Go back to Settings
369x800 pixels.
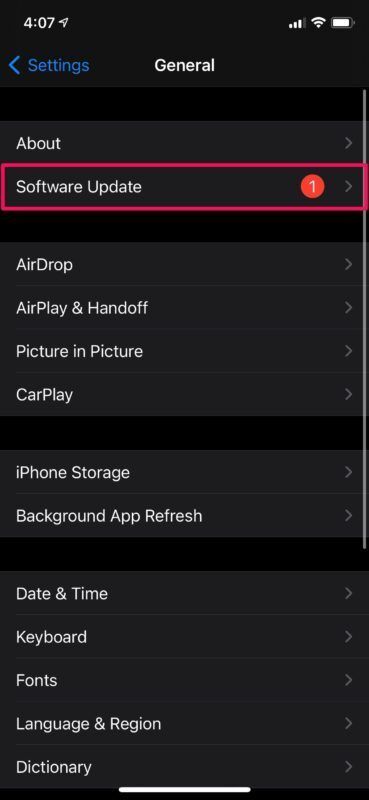point(49,65)
